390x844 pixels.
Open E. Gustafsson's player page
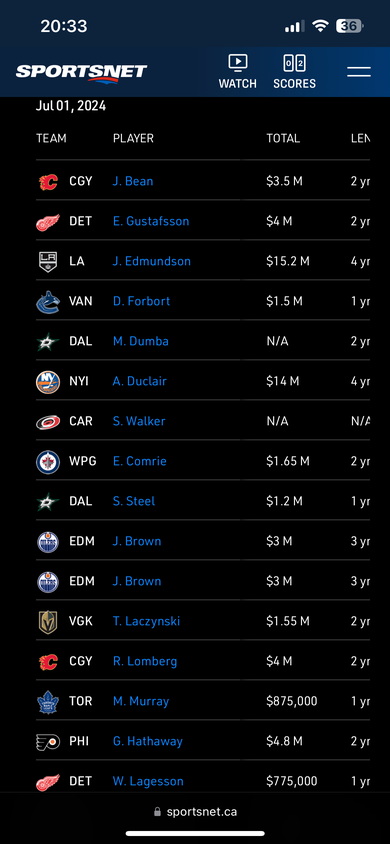pos(151,221)
